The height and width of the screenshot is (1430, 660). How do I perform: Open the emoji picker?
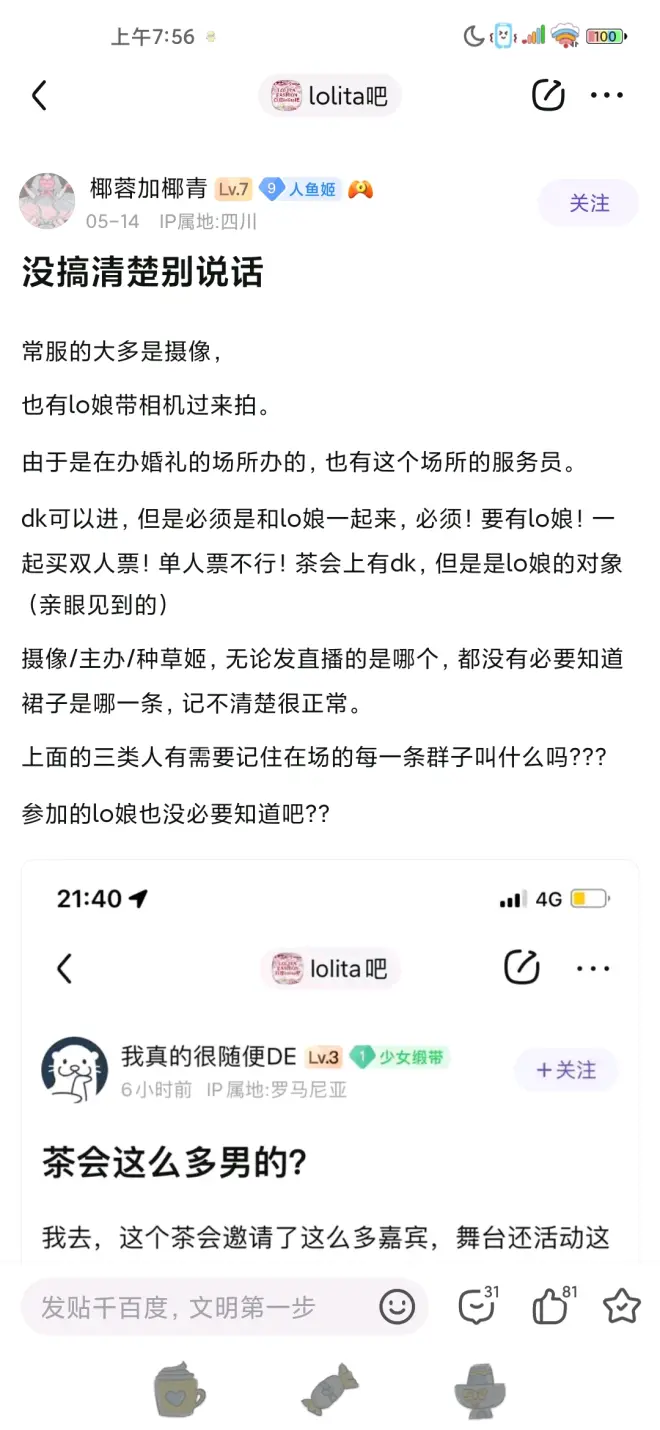click(397, 1306)
